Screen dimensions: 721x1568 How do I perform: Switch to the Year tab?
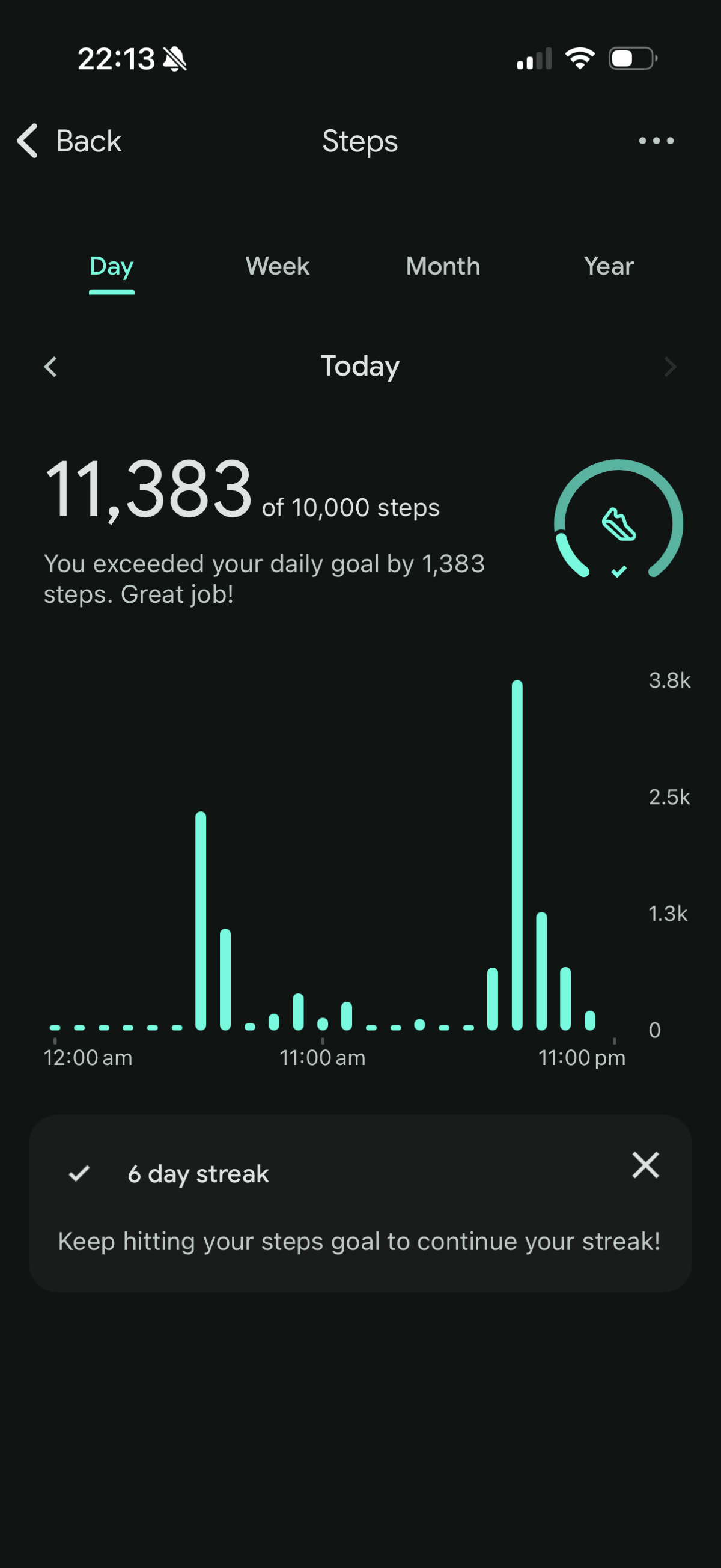click(x=609, y=267)
